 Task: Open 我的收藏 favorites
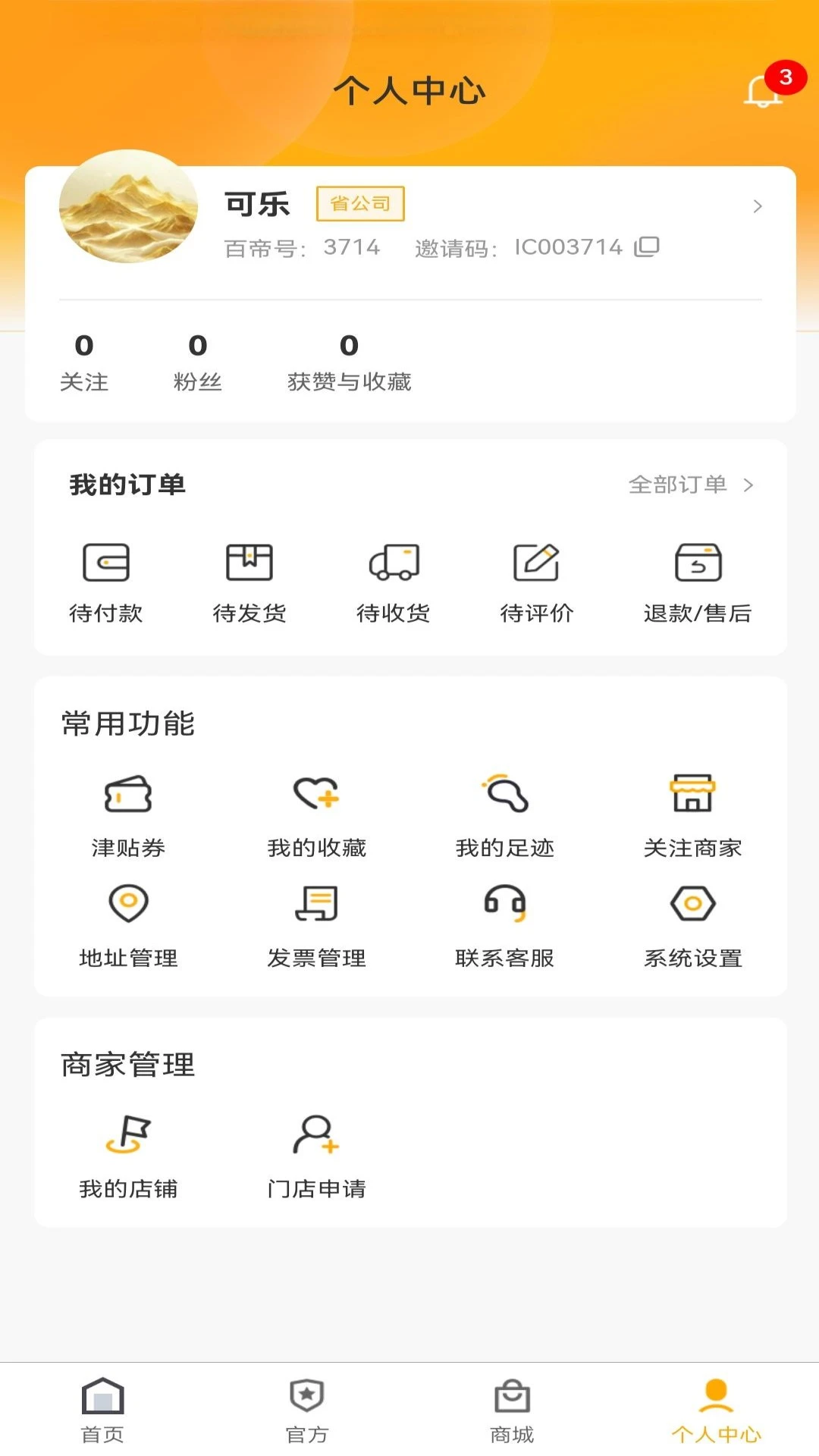317,815
